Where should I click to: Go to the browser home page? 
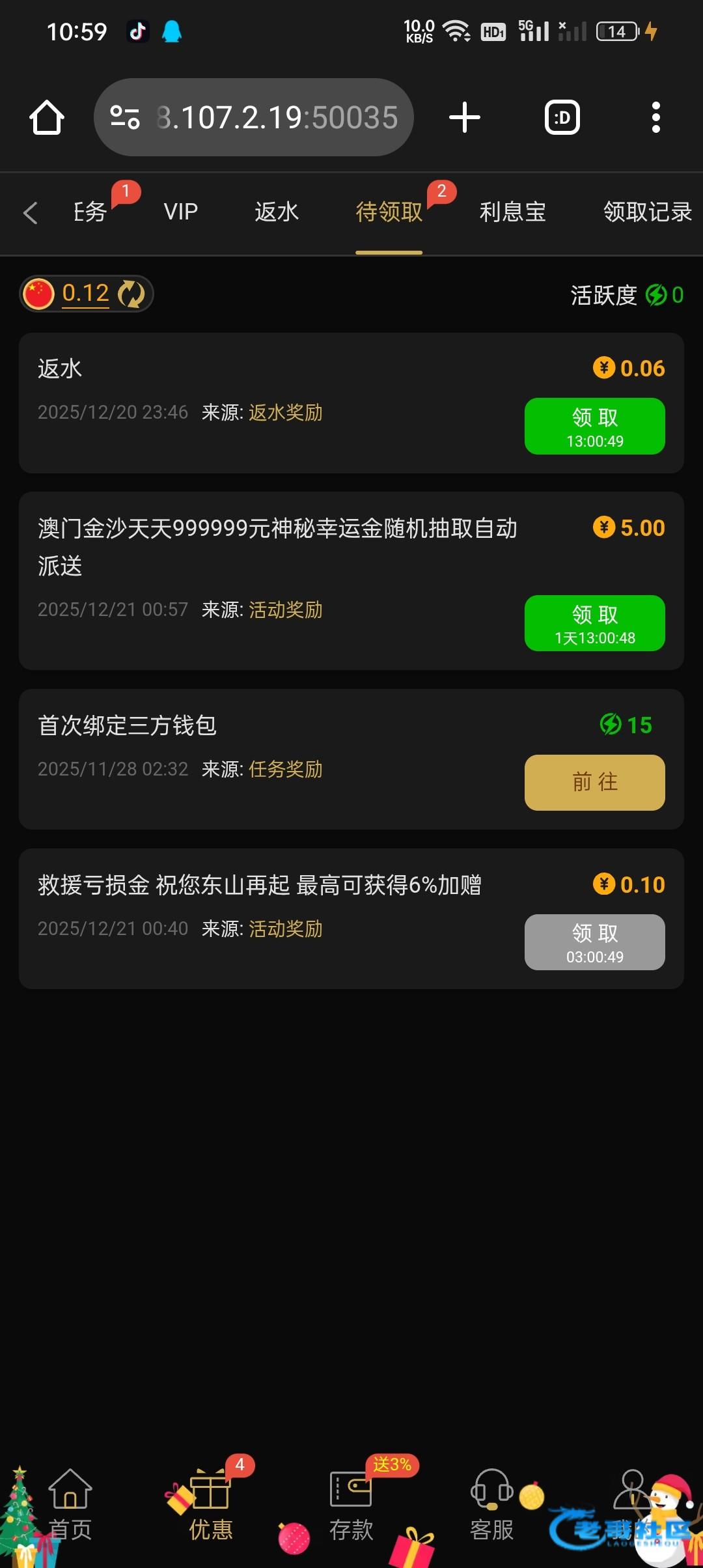pyautogui.click(x=47, y=118)
